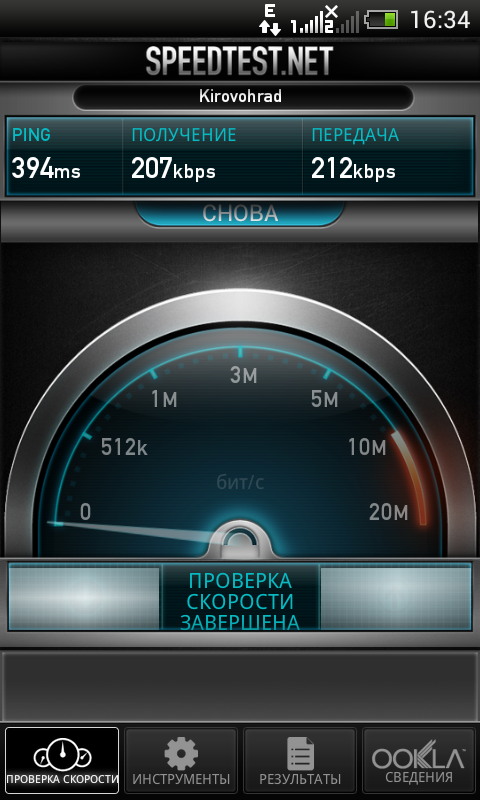
Task: Open the РЕЗУЛЬТАТЫ tab
Action: click(300, 760)
